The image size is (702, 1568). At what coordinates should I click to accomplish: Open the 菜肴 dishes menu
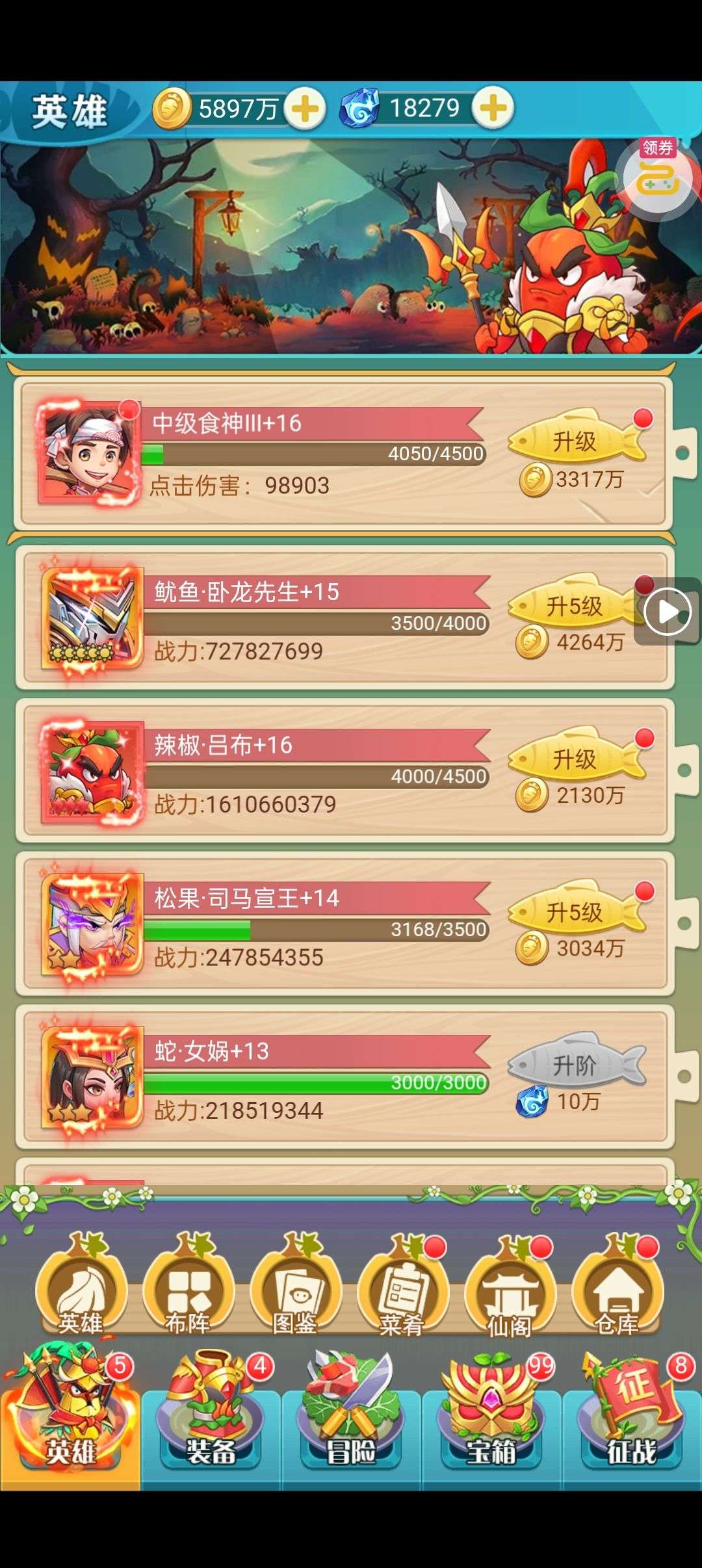tap(402, 1285)
